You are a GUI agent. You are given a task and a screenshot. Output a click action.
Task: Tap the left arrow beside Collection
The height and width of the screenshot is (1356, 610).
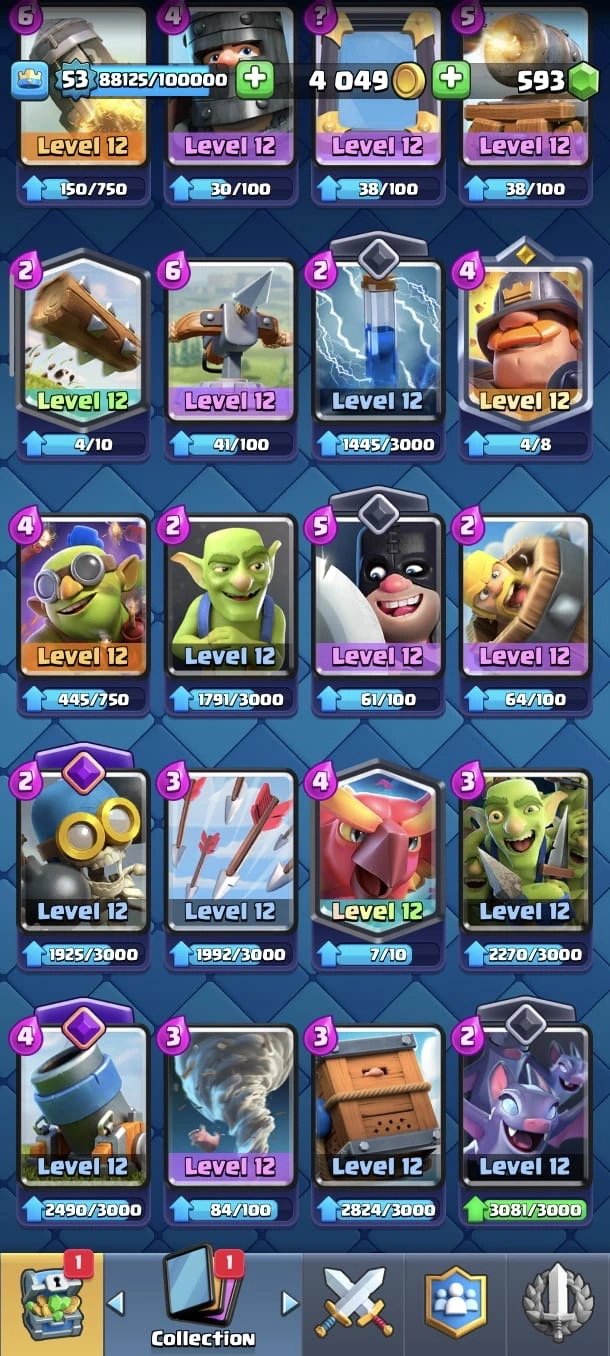(116, 1303)
